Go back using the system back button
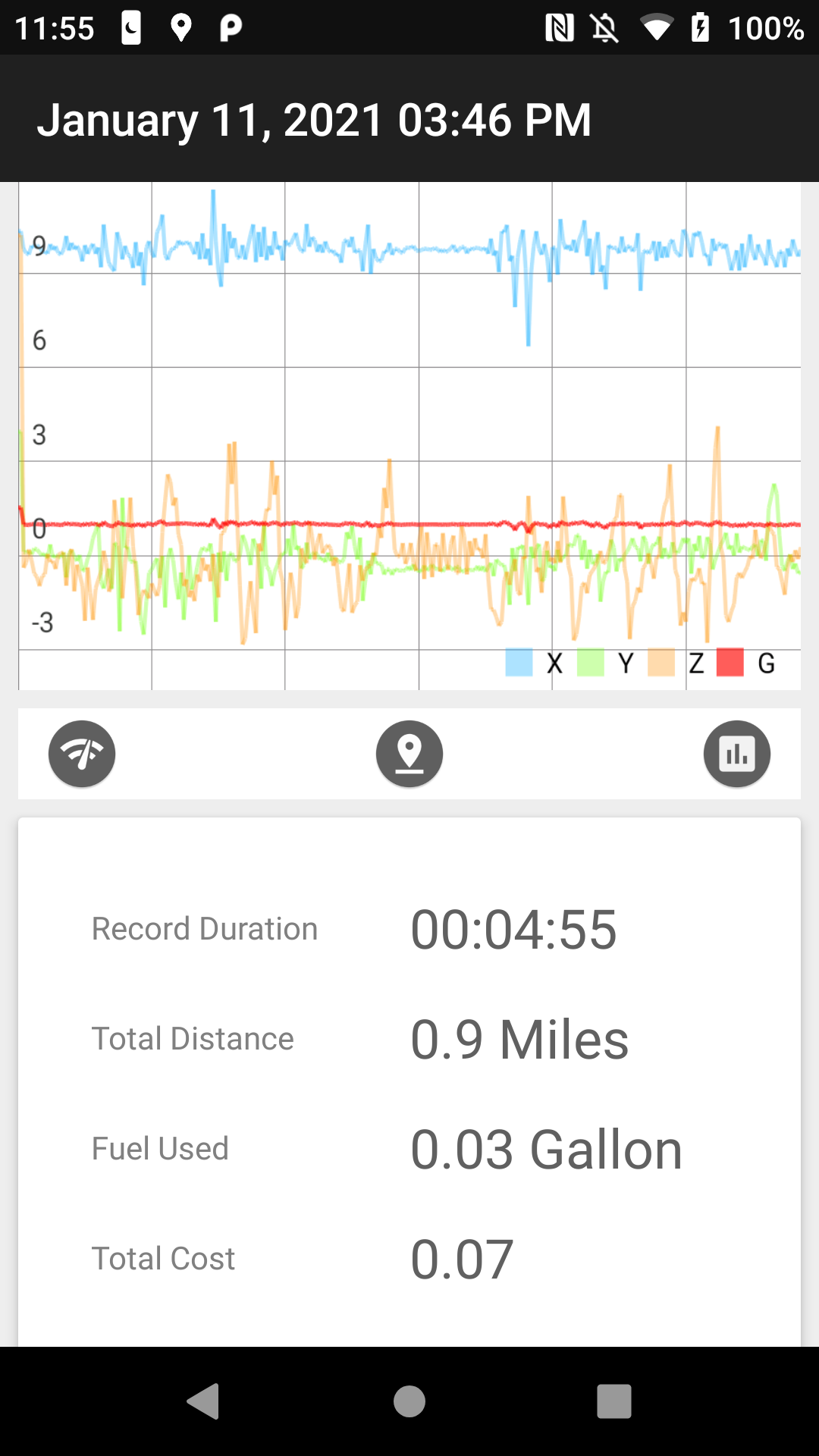819x1456 pixels. (x=203, y=1401)
